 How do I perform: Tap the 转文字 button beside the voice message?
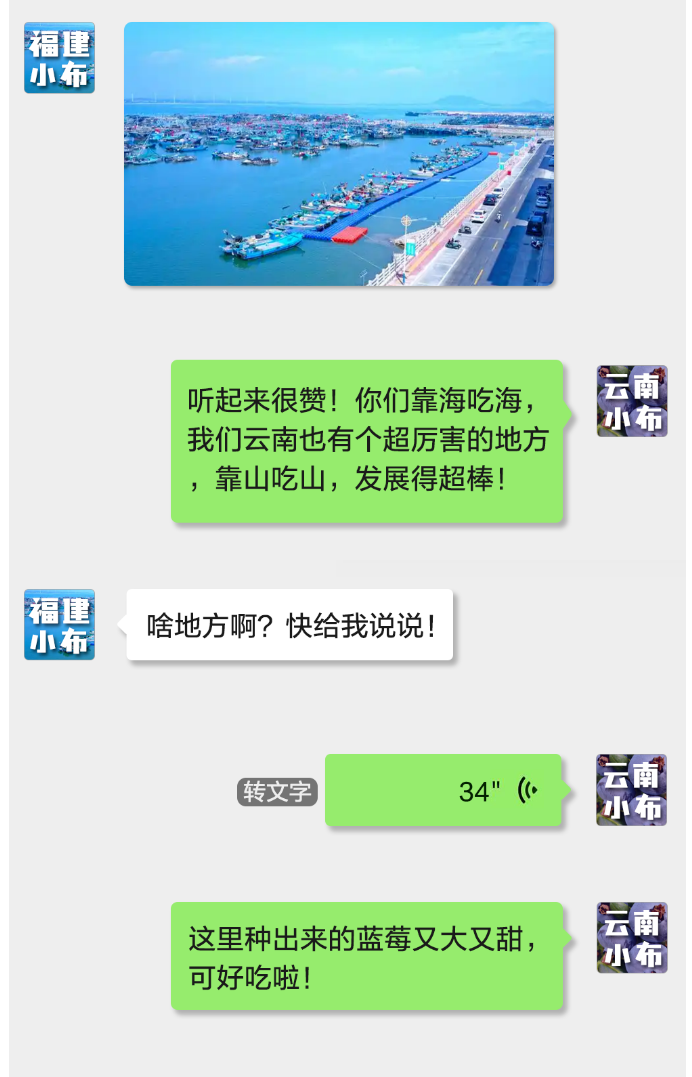[x=277, y=792]
